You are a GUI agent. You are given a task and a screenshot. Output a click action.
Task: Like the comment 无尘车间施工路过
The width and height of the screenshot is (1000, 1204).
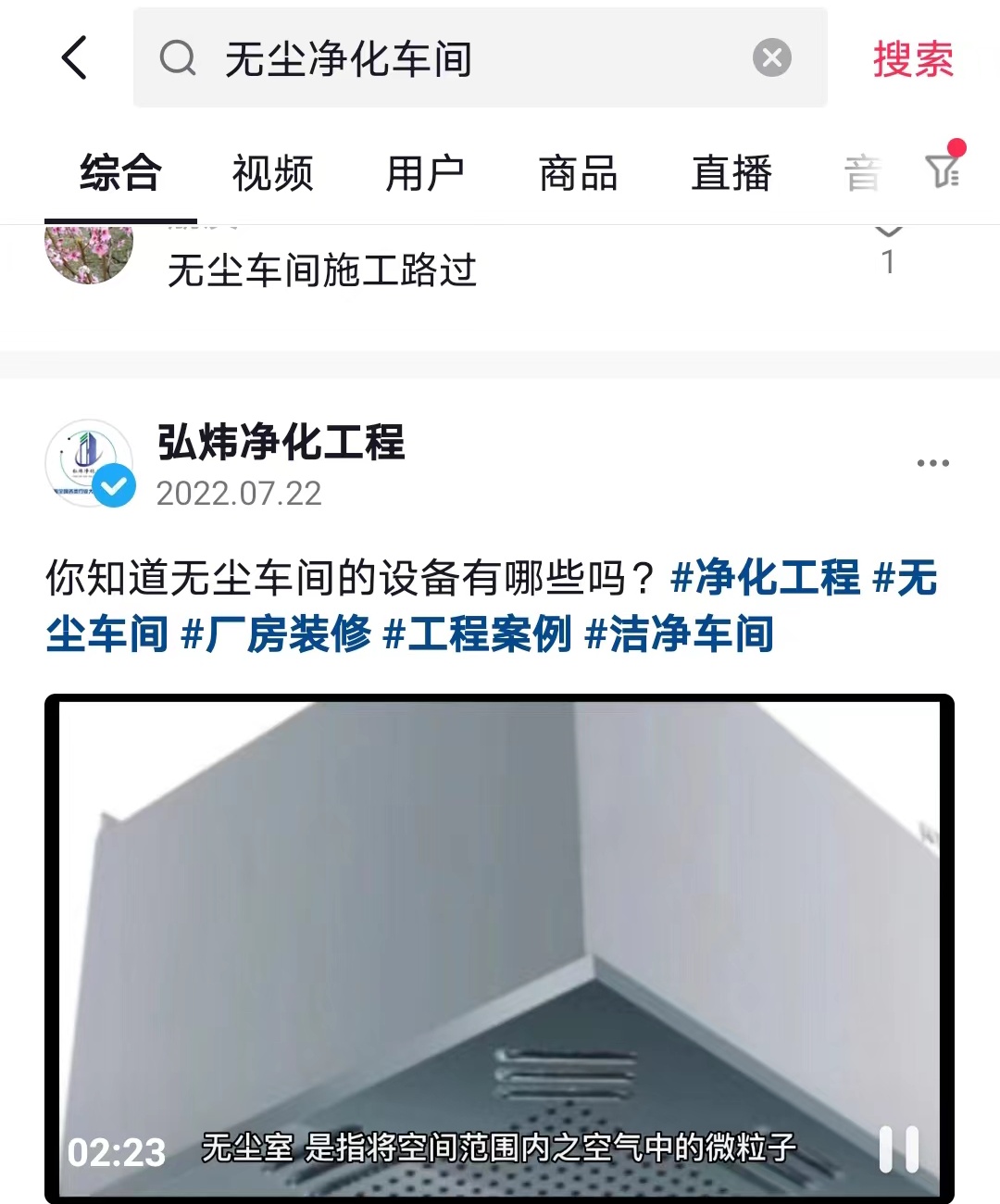(888, 232)
